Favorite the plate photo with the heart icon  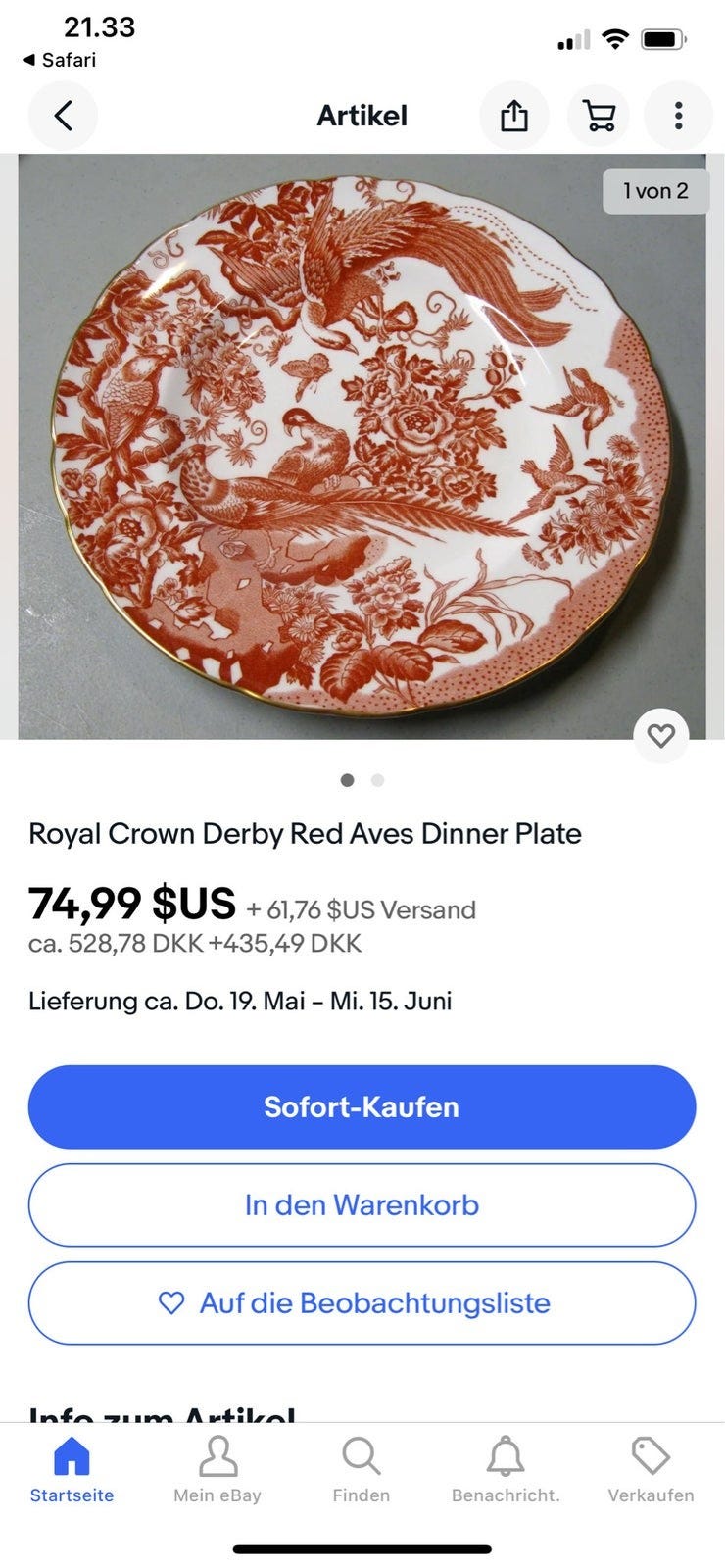tap(661, 736)
